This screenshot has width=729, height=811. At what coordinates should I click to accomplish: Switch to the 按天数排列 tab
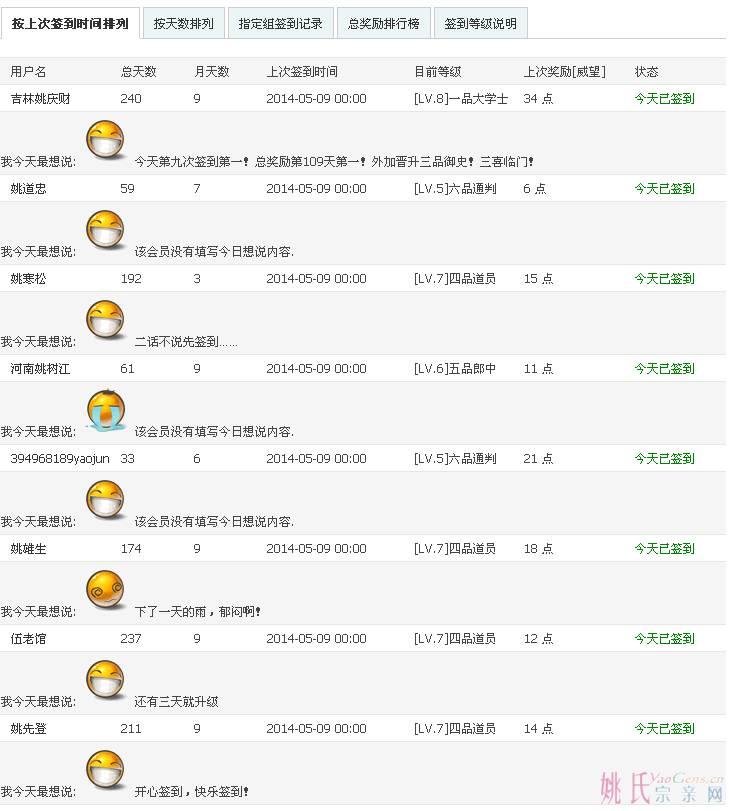(183, 23)
